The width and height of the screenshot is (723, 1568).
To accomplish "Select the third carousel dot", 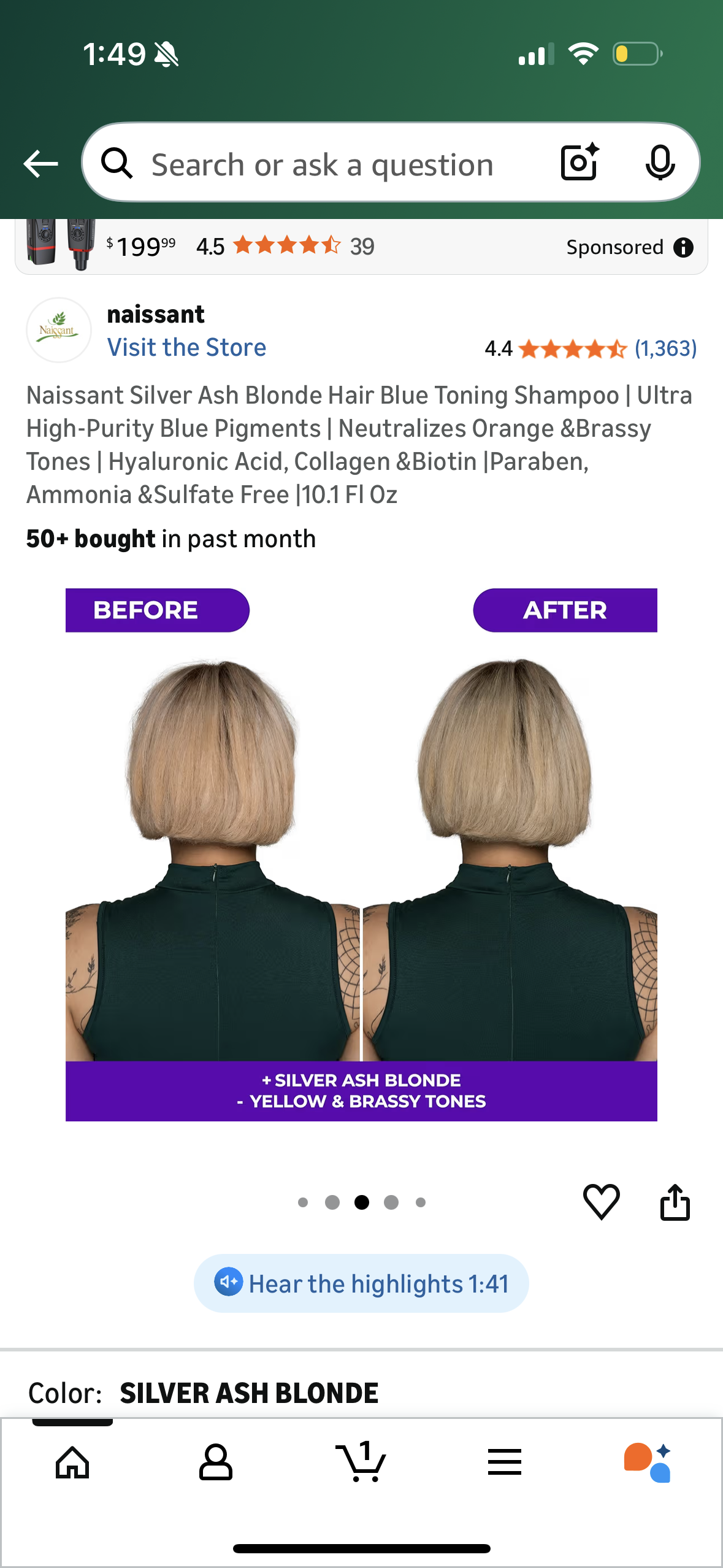I will tap(361, 1202).
